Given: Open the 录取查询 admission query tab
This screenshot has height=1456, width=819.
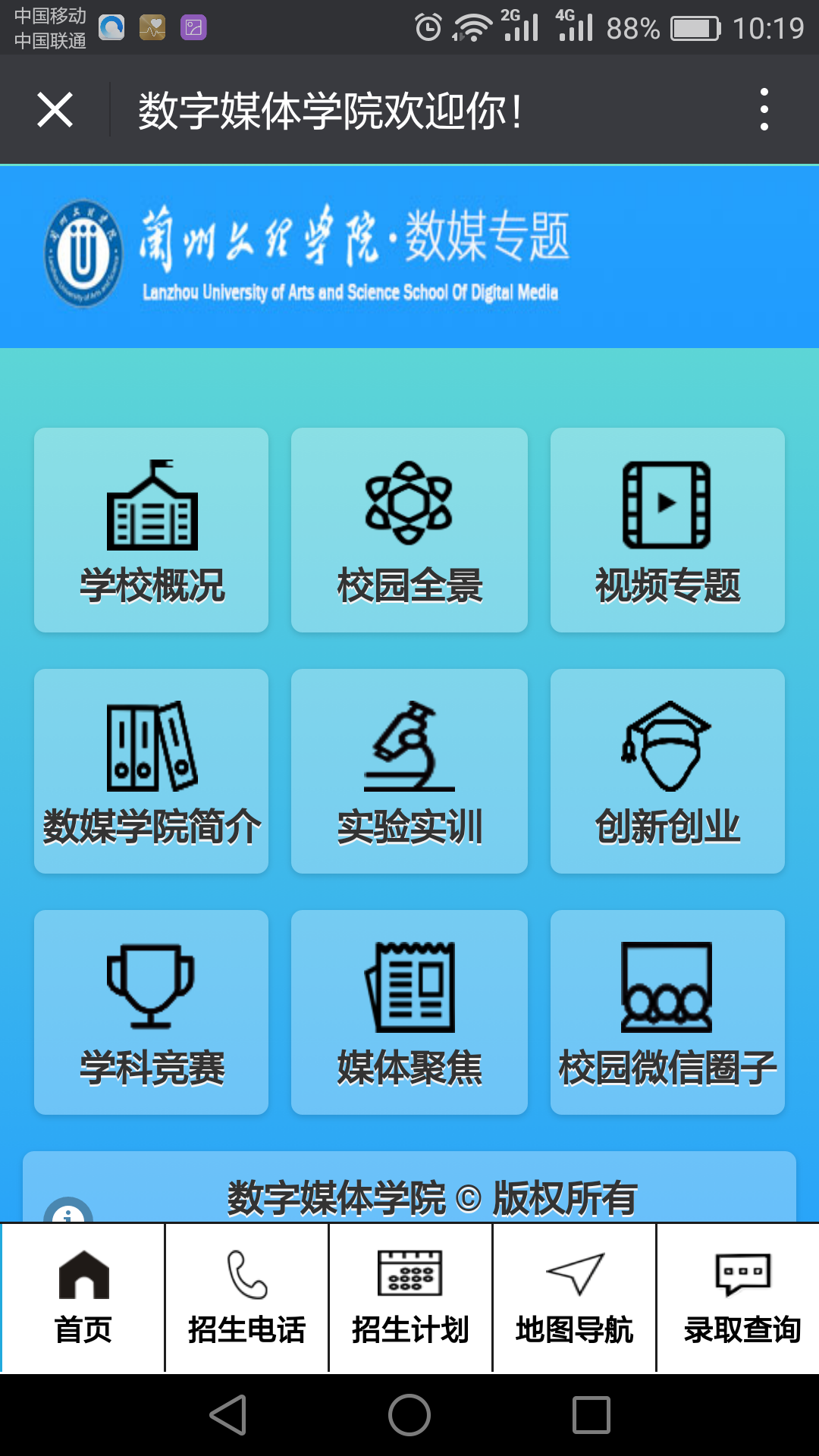Looking at the screenshot, I should [x=742, y=1298].
